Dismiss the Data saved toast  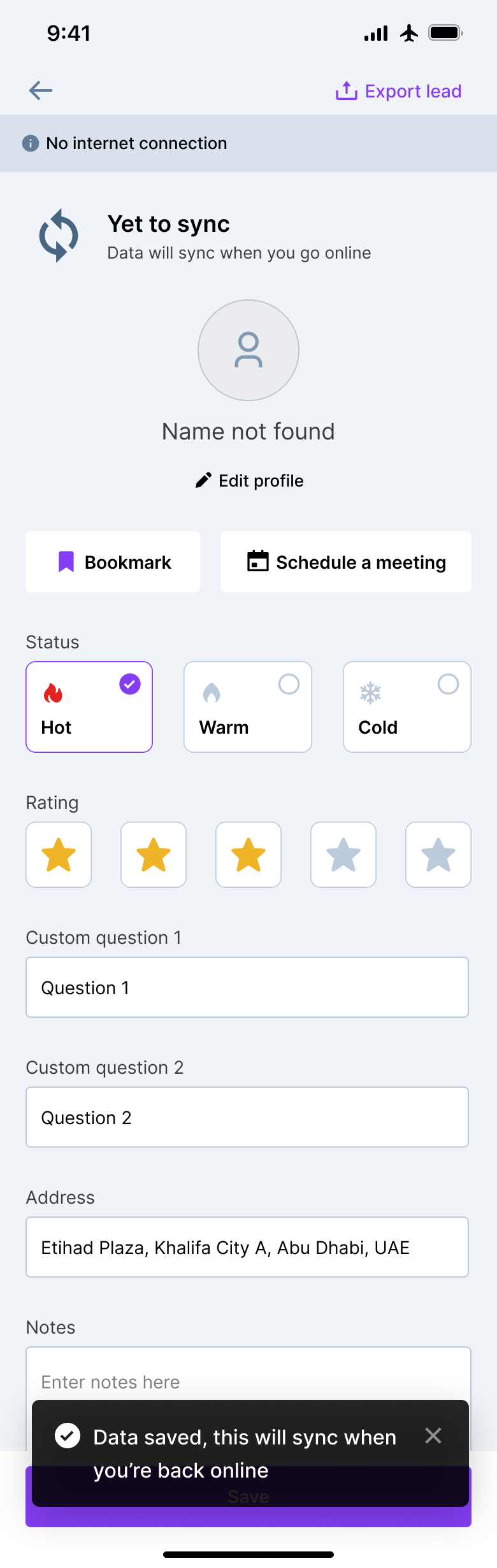[433, 1436]
